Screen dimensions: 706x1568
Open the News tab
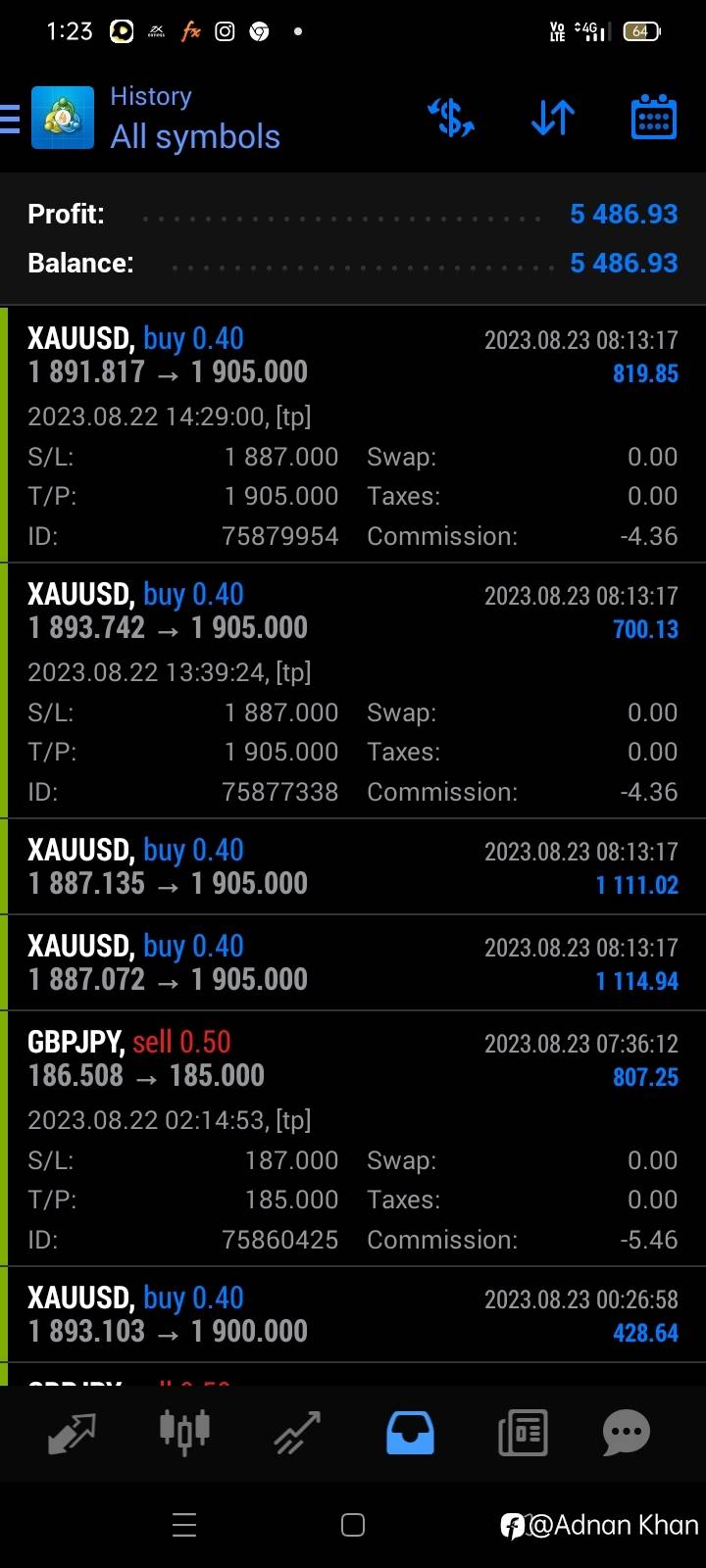523,1434
